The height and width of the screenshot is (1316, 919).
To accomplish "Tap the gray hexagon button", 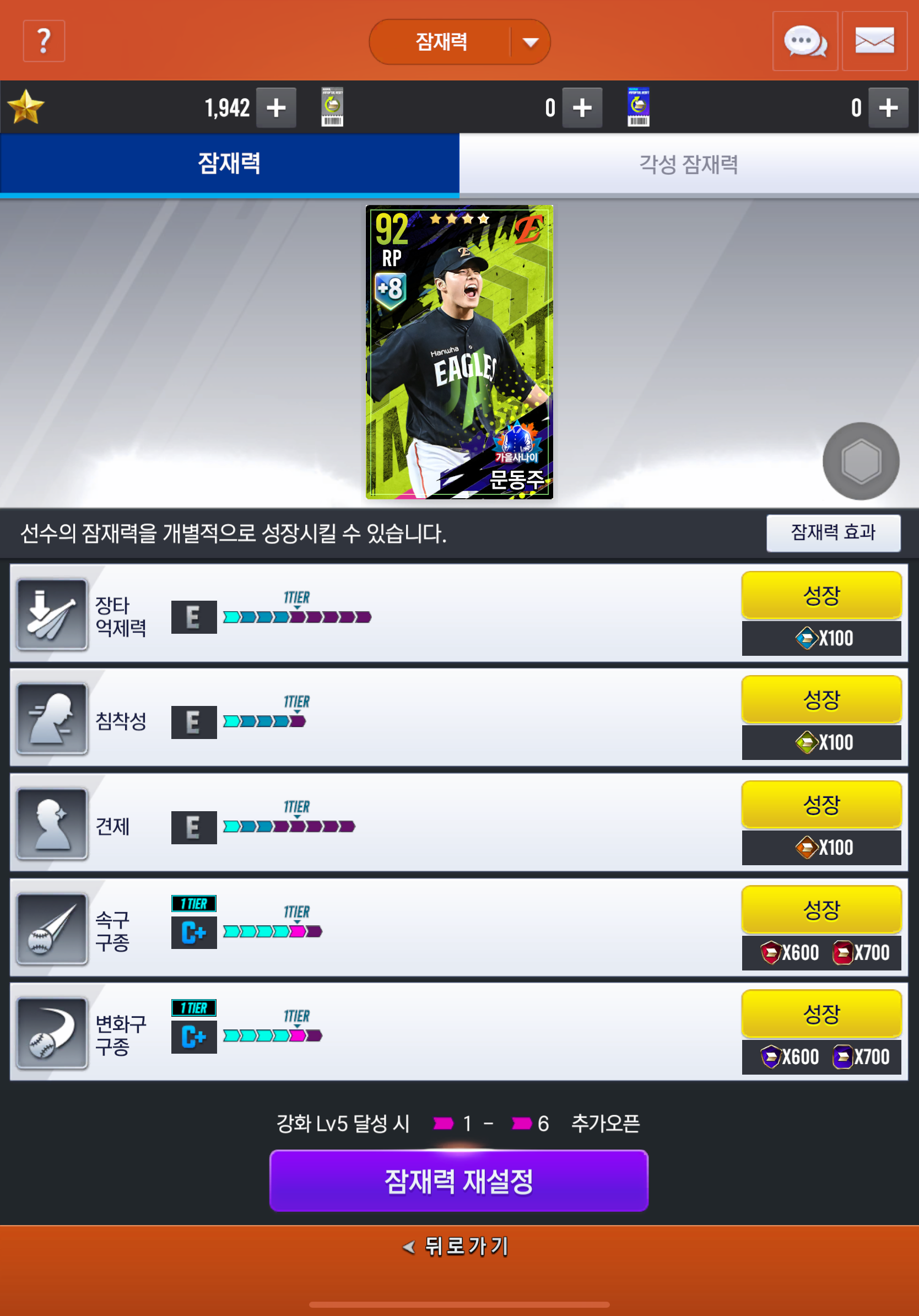I will (x=860, y=461).
